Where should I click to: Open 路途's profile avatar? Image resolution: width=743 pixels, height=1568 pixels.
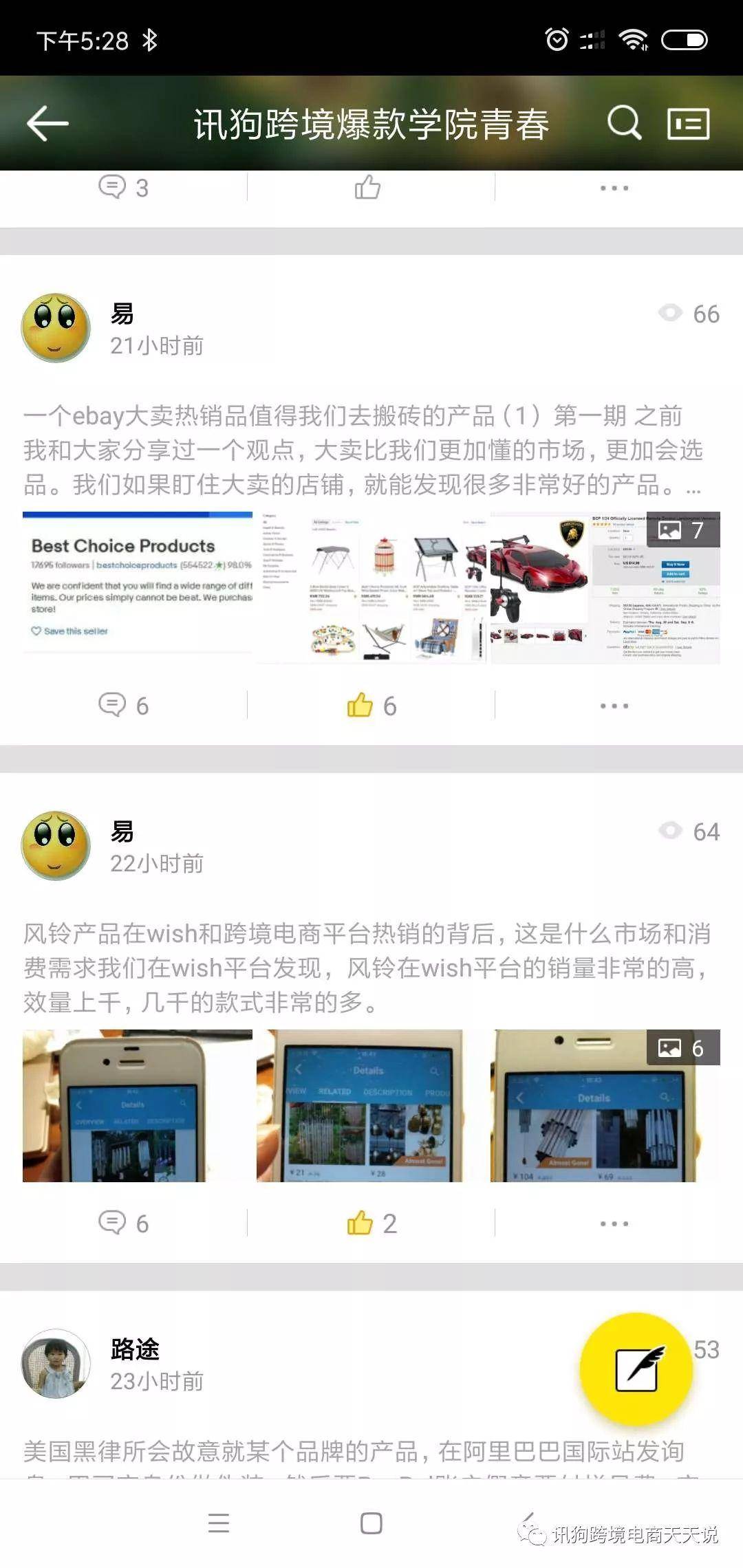point(56,1364)
